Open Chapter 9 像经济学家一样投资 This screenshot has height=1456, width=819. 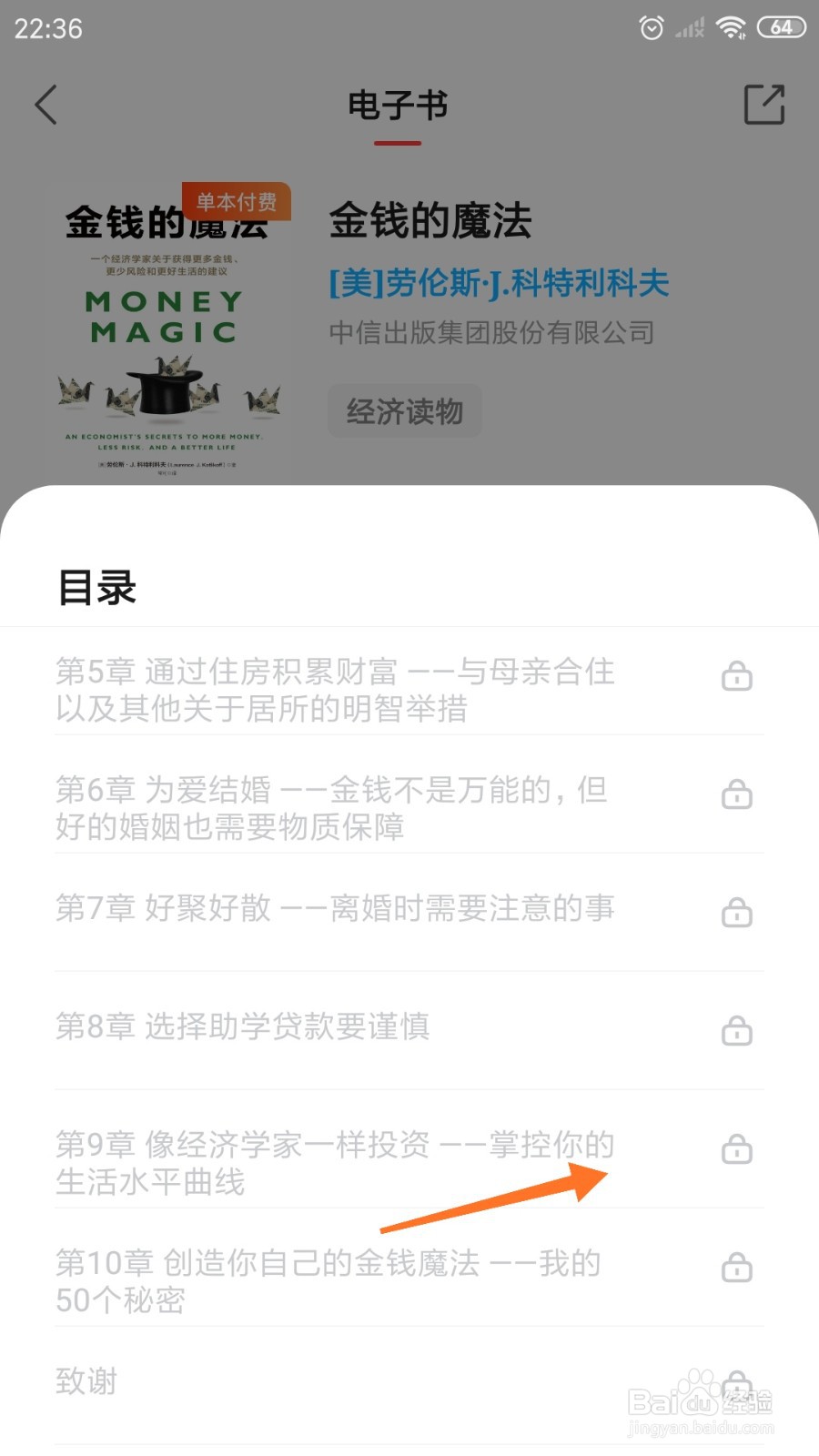(x=334, y=1163)
